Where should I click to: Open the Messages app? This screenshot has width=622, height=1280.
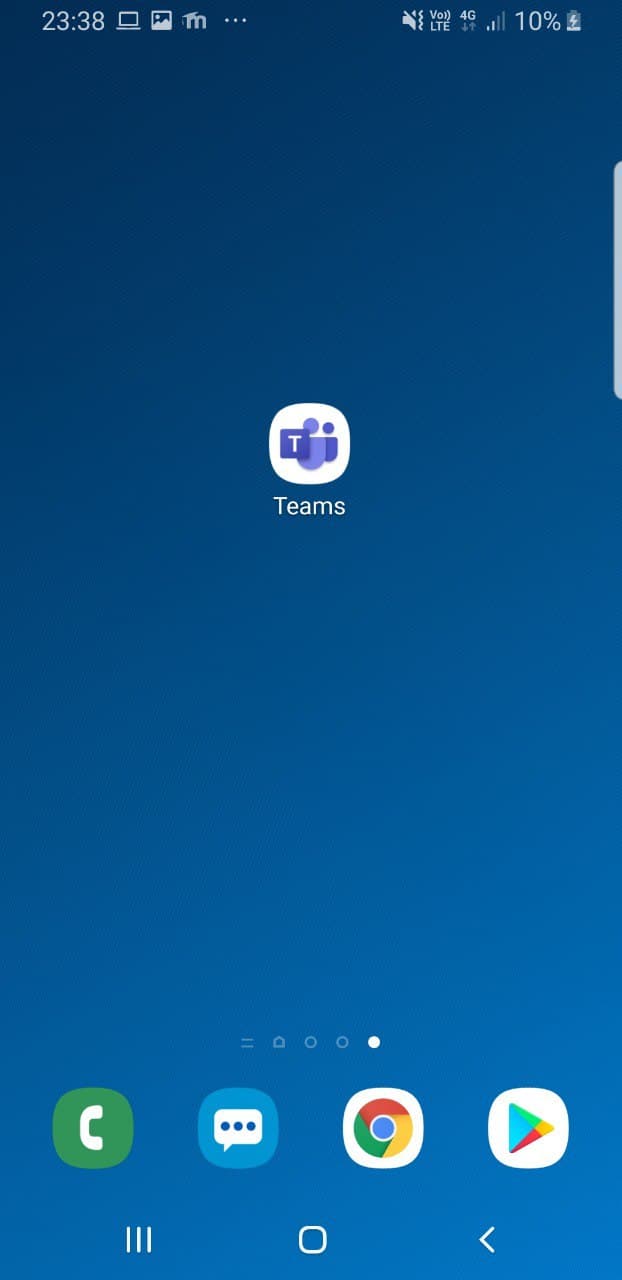coord(238,1128)
